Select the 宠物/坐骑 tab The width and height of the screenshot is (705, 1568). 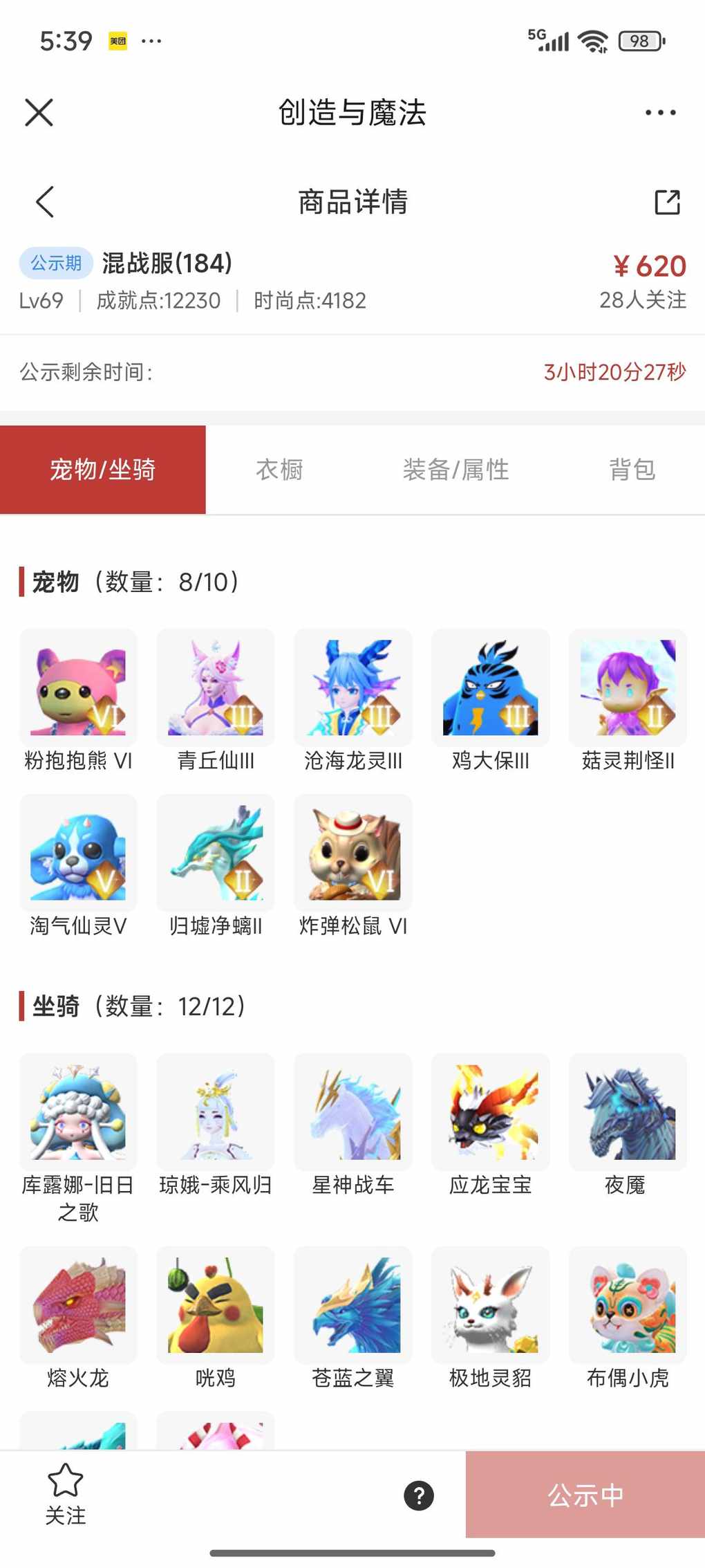[103, 470]
